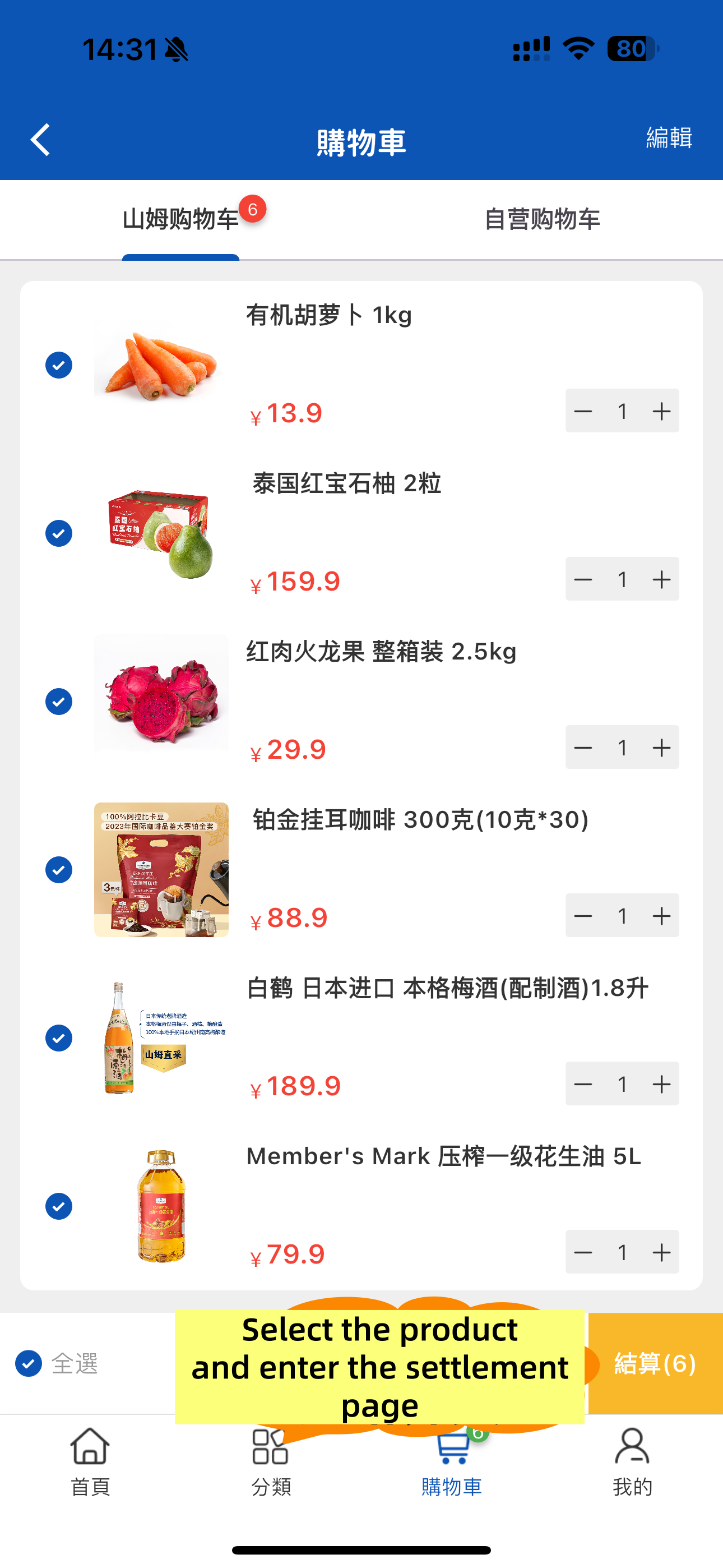The image size is (723, 1568).
Task: Uncheck the 铂金挂耳咖啡 item
Action: [x=59, y=870]
